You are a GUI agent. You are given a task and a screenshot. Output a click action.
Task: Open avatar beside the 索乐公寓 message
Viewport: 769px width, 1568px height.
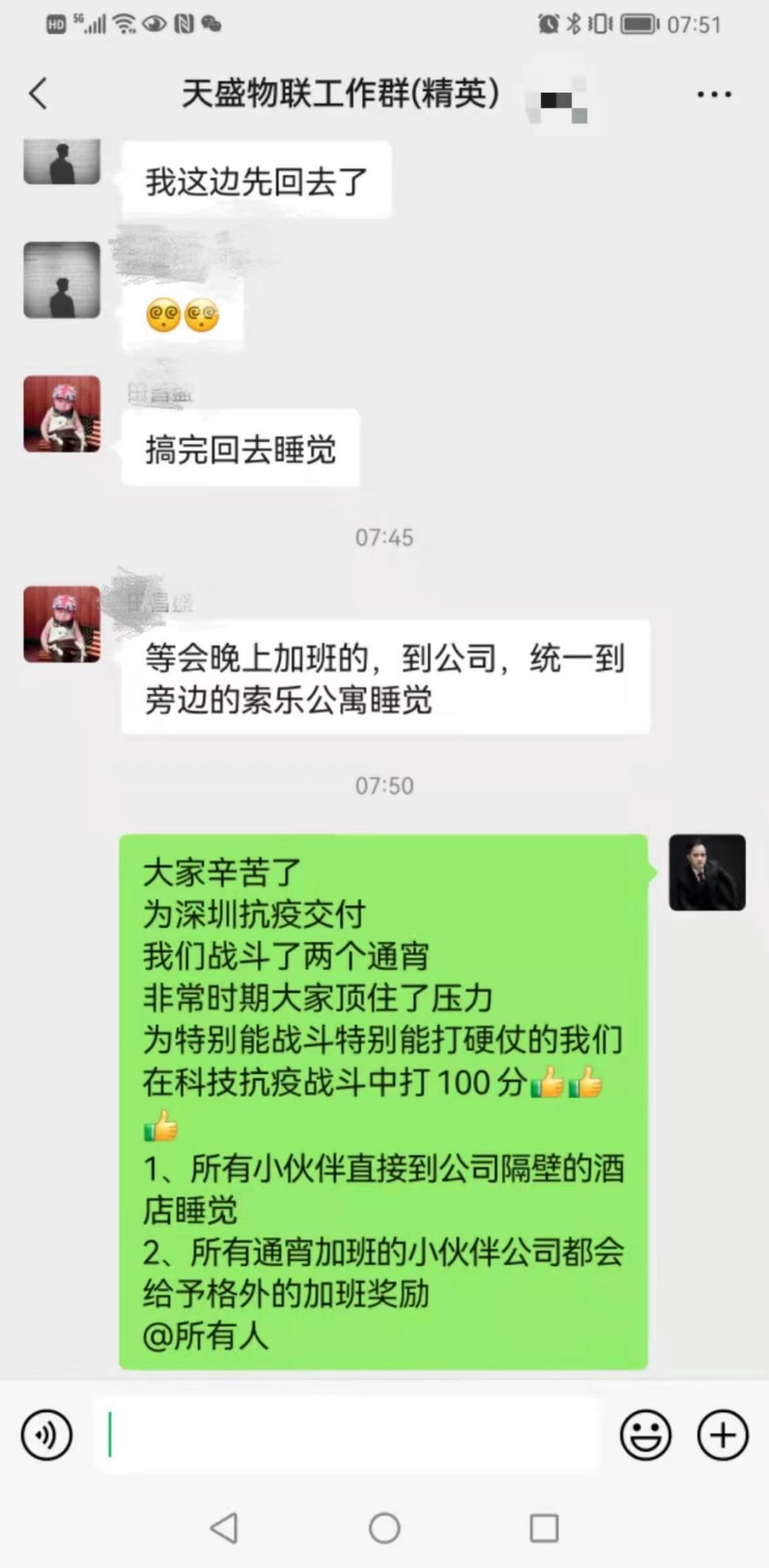(x=62, y=624)
